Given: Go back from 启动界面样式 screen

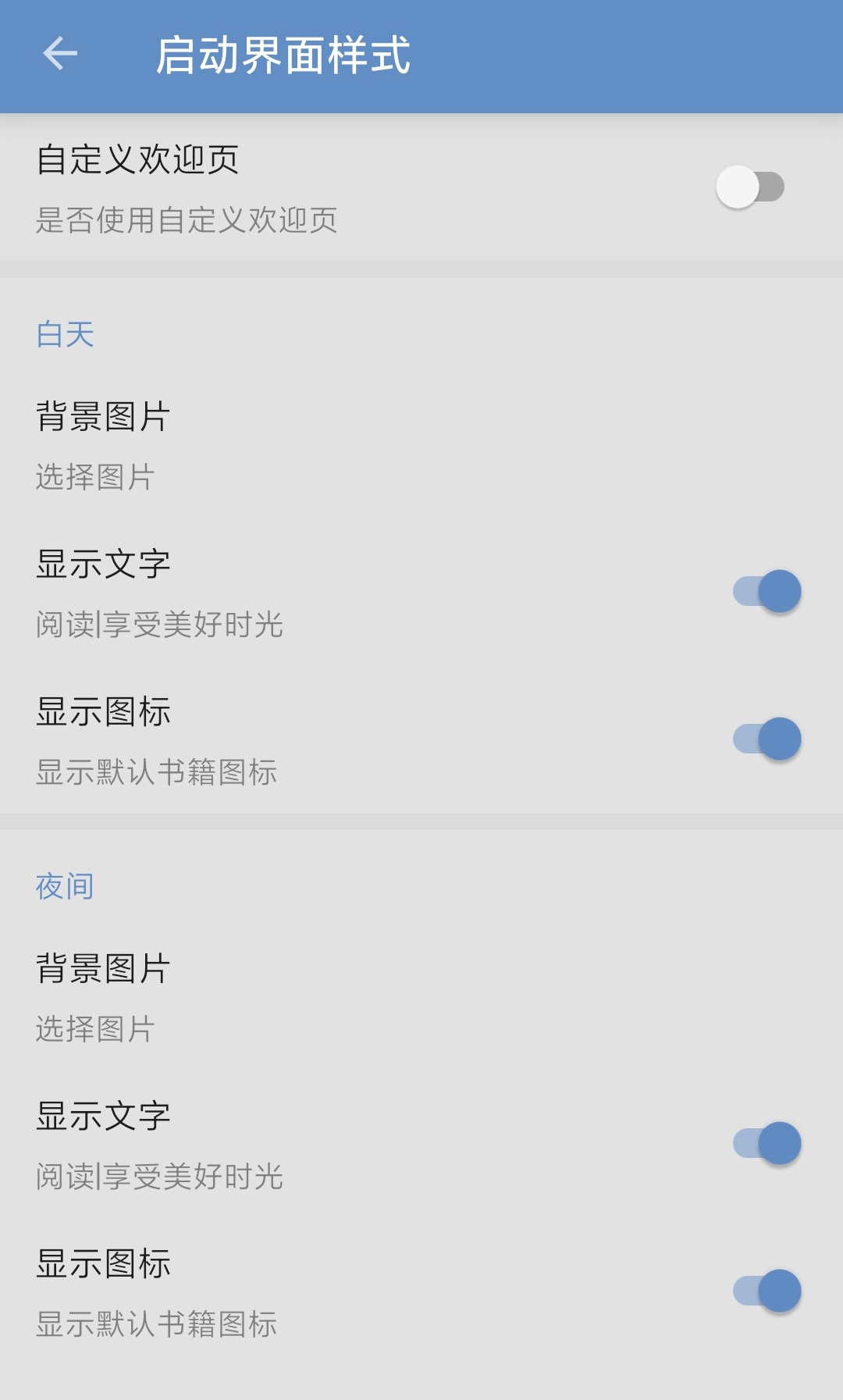Looking at the screenshot, I should [60, 54].
